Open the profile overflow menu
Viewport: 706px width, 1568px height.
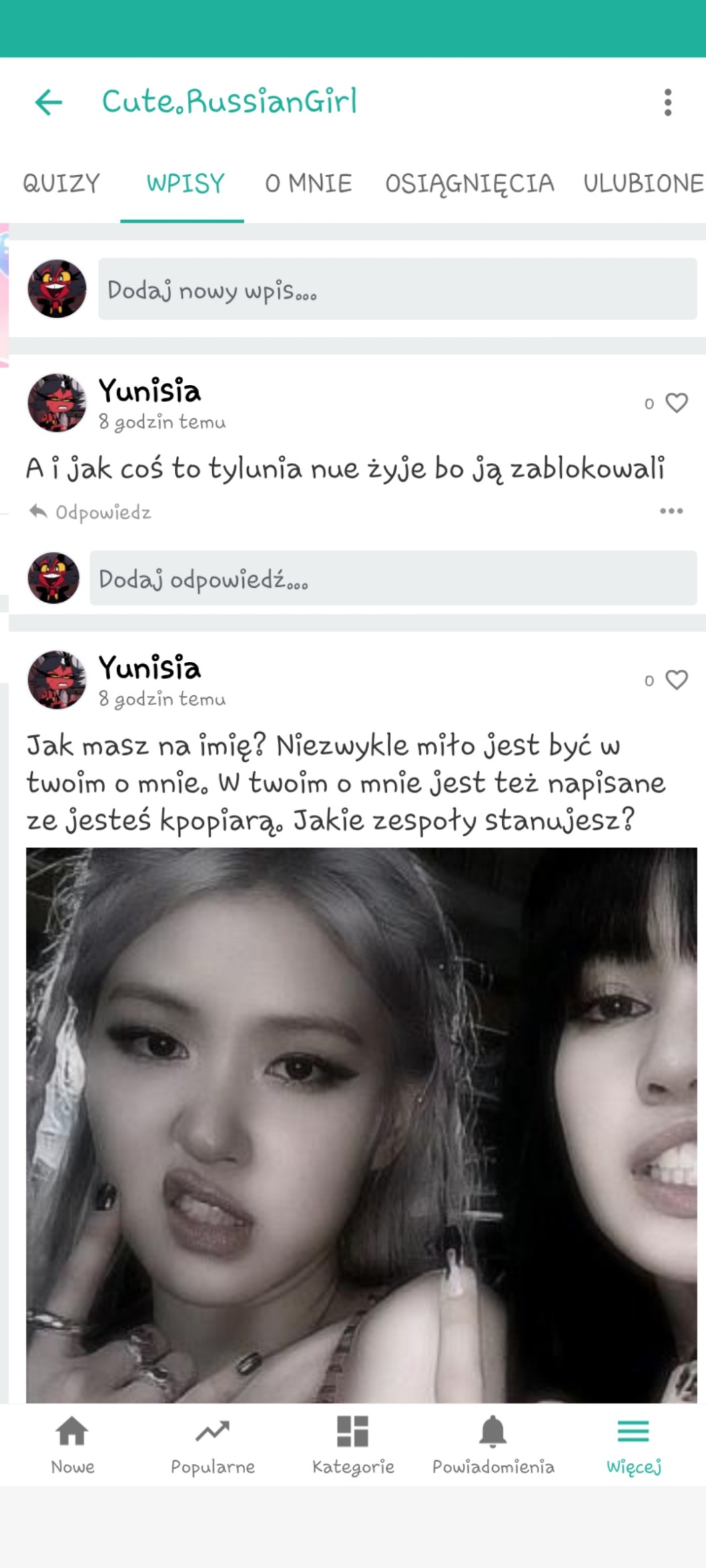tap(667, 103)
